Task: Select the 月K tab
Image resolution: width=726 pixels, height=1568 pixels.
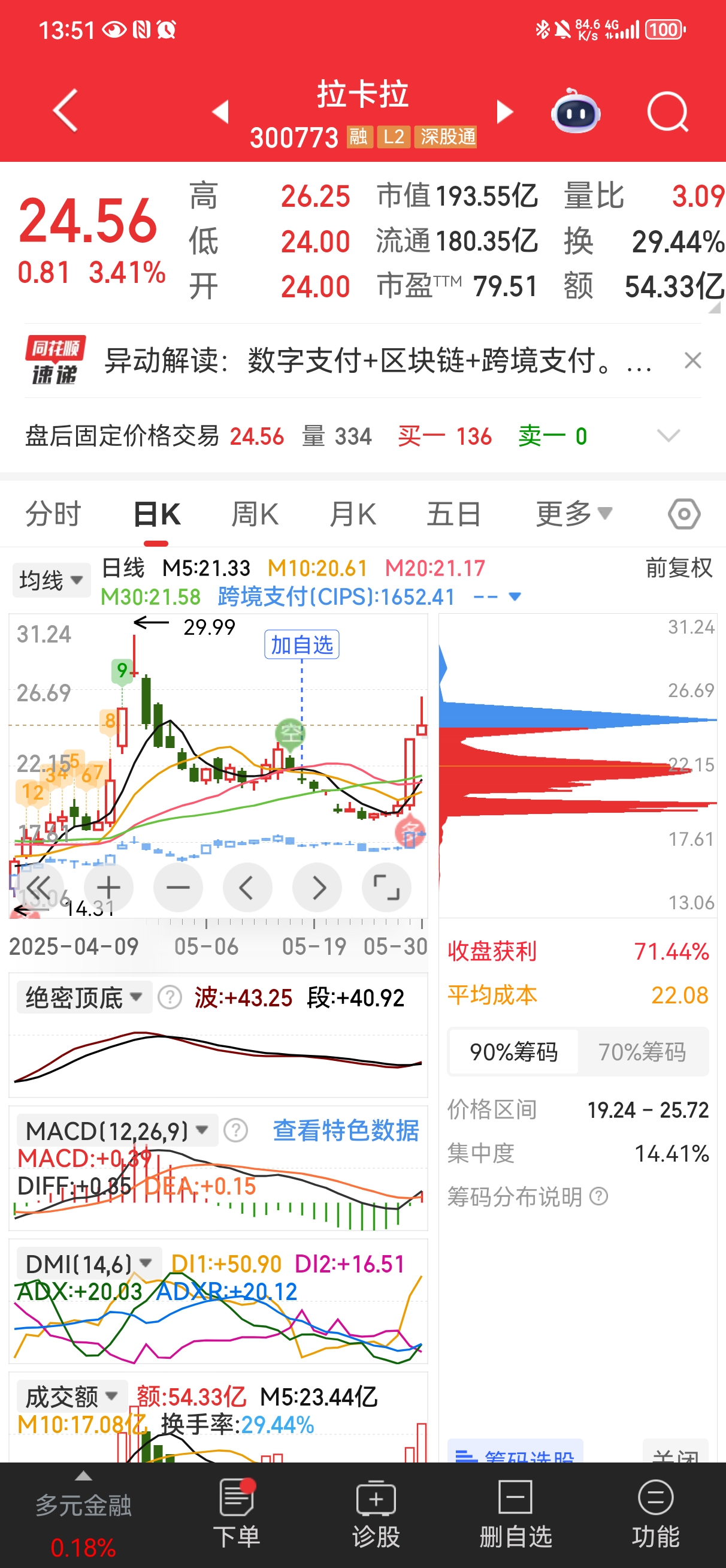Action: click(352, 514)
